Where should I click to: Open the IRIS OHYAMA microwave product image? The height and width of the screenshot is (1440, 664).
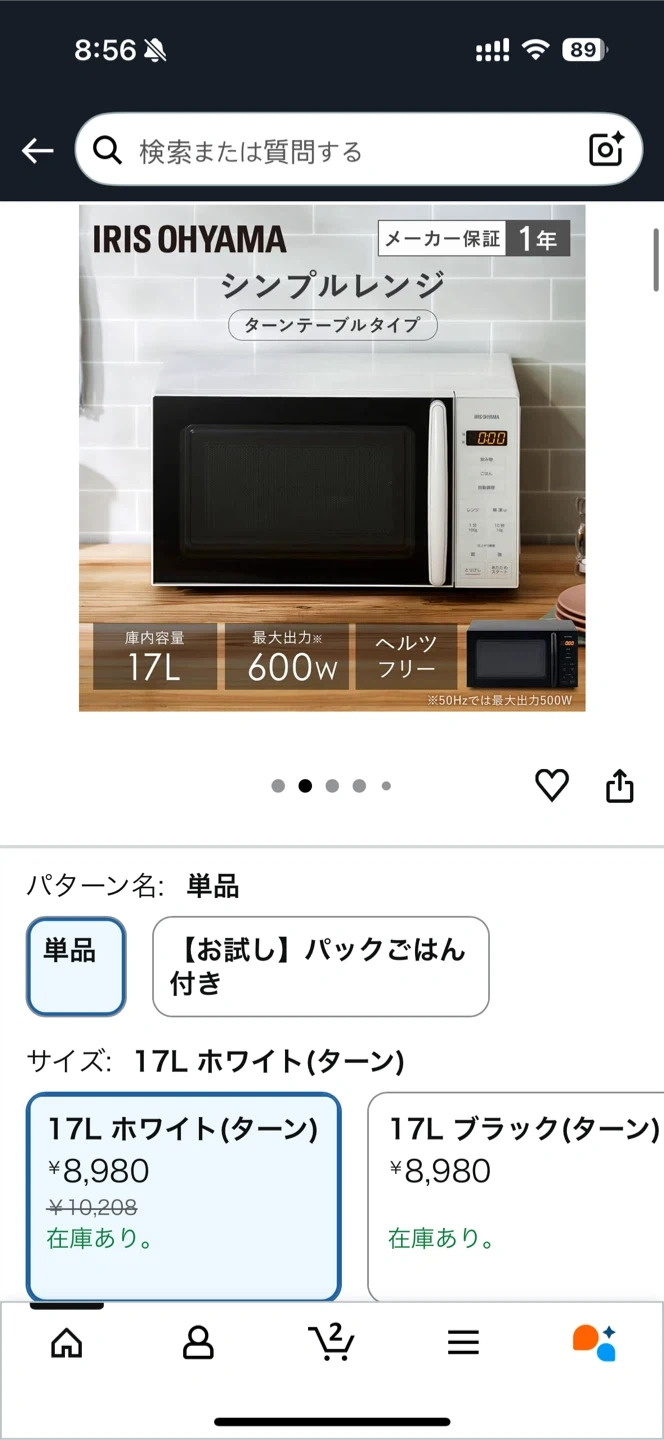click(x=332, y=458)
